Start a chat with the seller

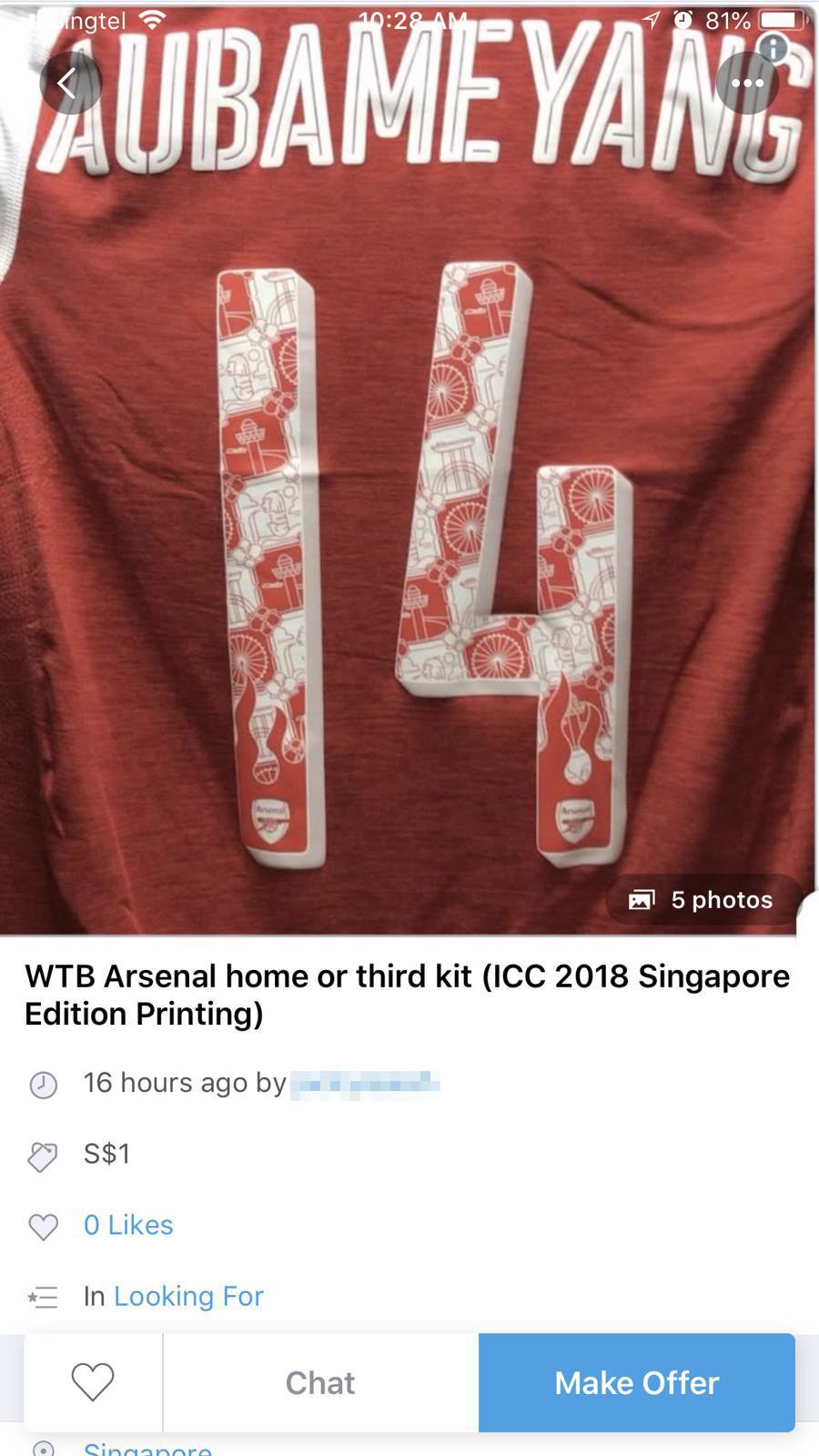[320, 1382]
